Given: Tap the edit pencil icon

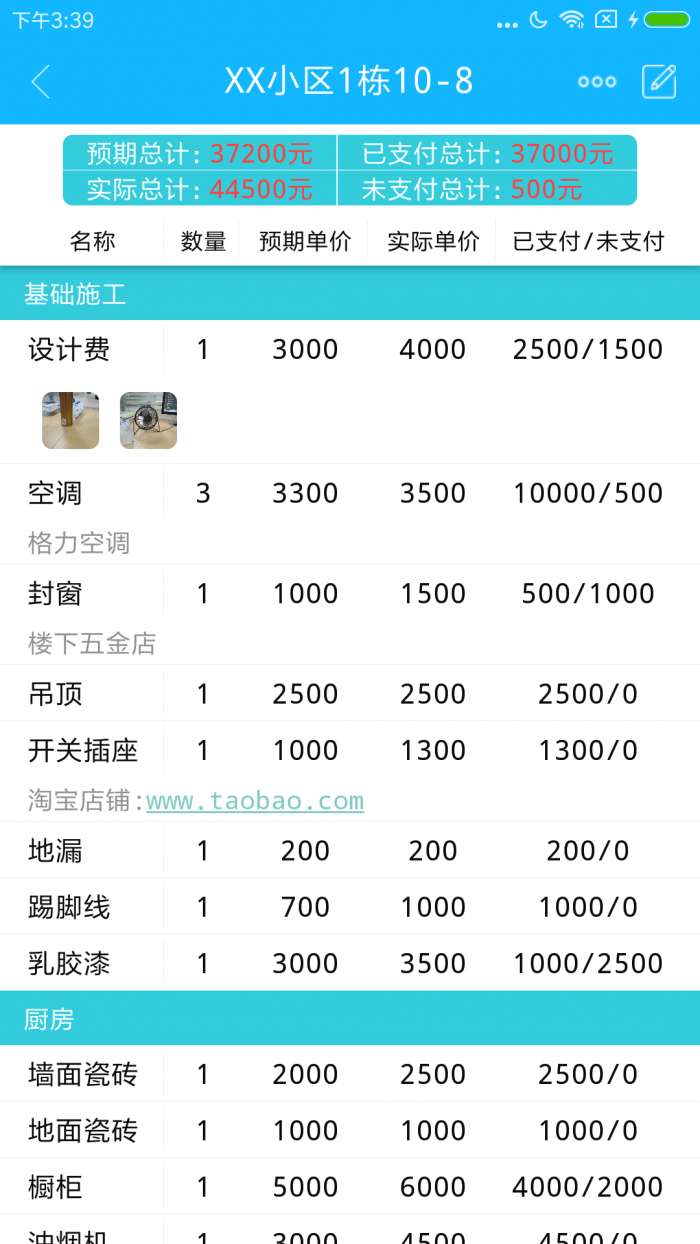Looking at the screenshot, I should tap(659, 82).
